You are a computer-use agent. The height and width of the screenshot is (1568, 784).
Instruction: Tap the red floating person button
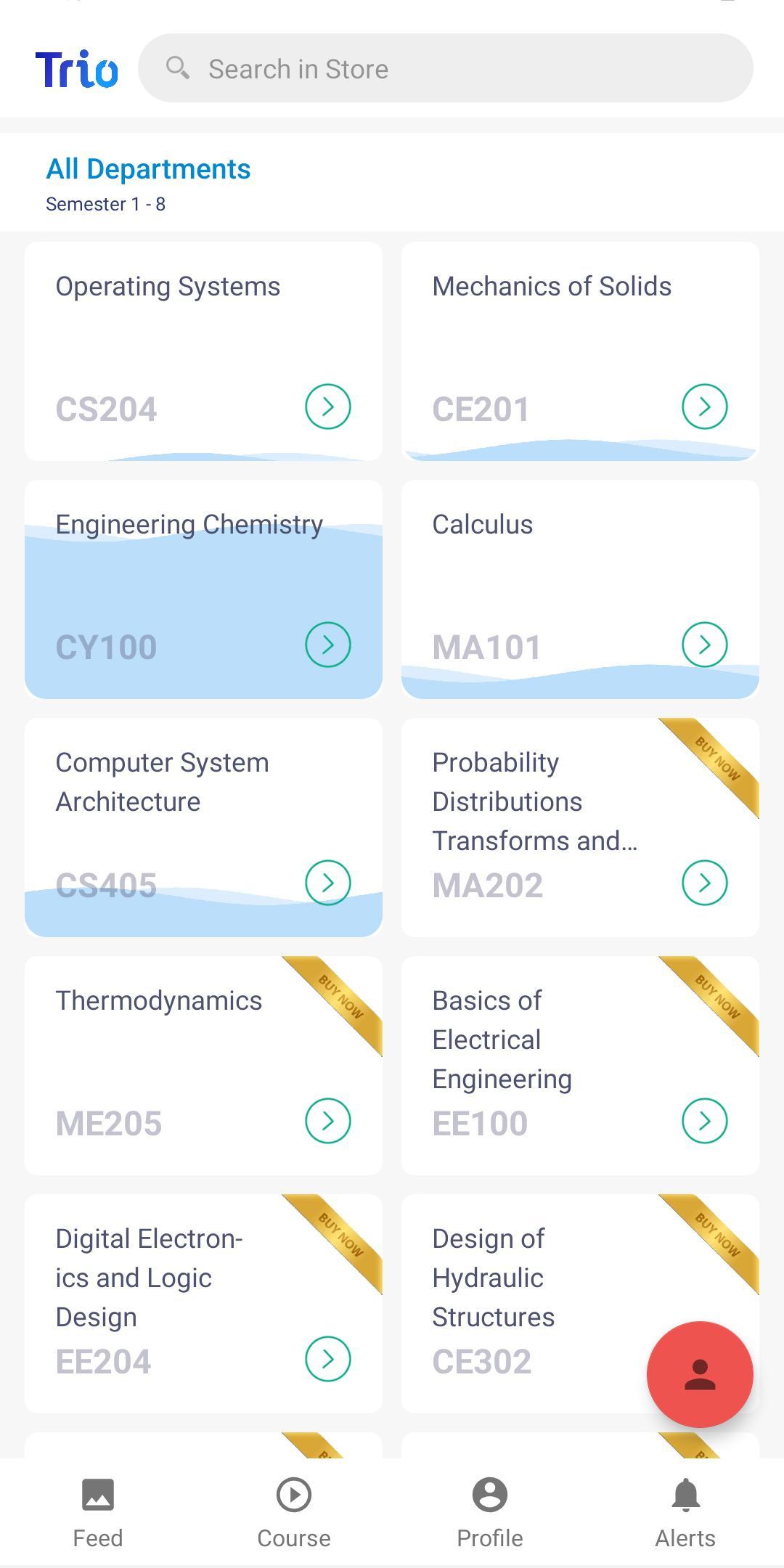click(700, 1374)
